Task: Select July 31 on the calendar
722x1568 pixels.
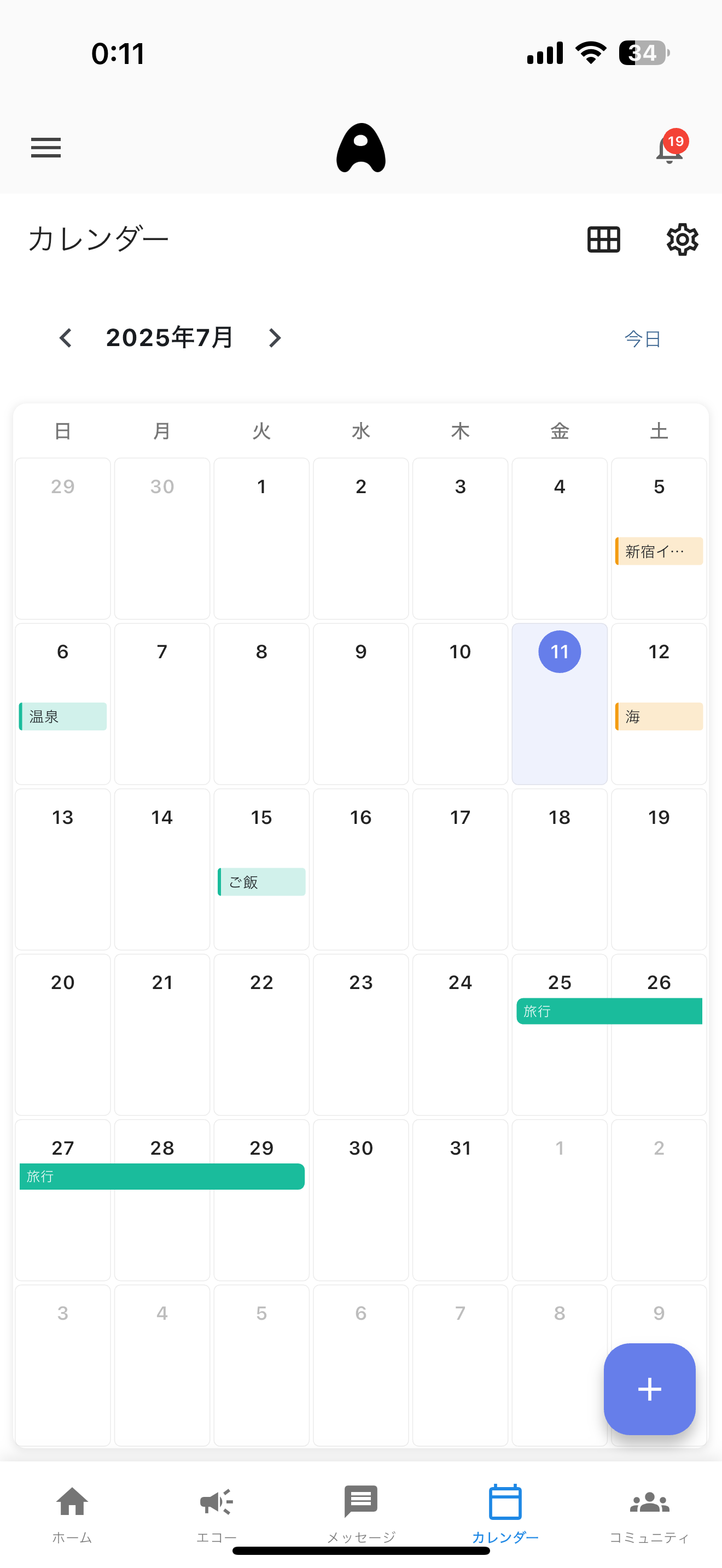Action: point(460,1199)
